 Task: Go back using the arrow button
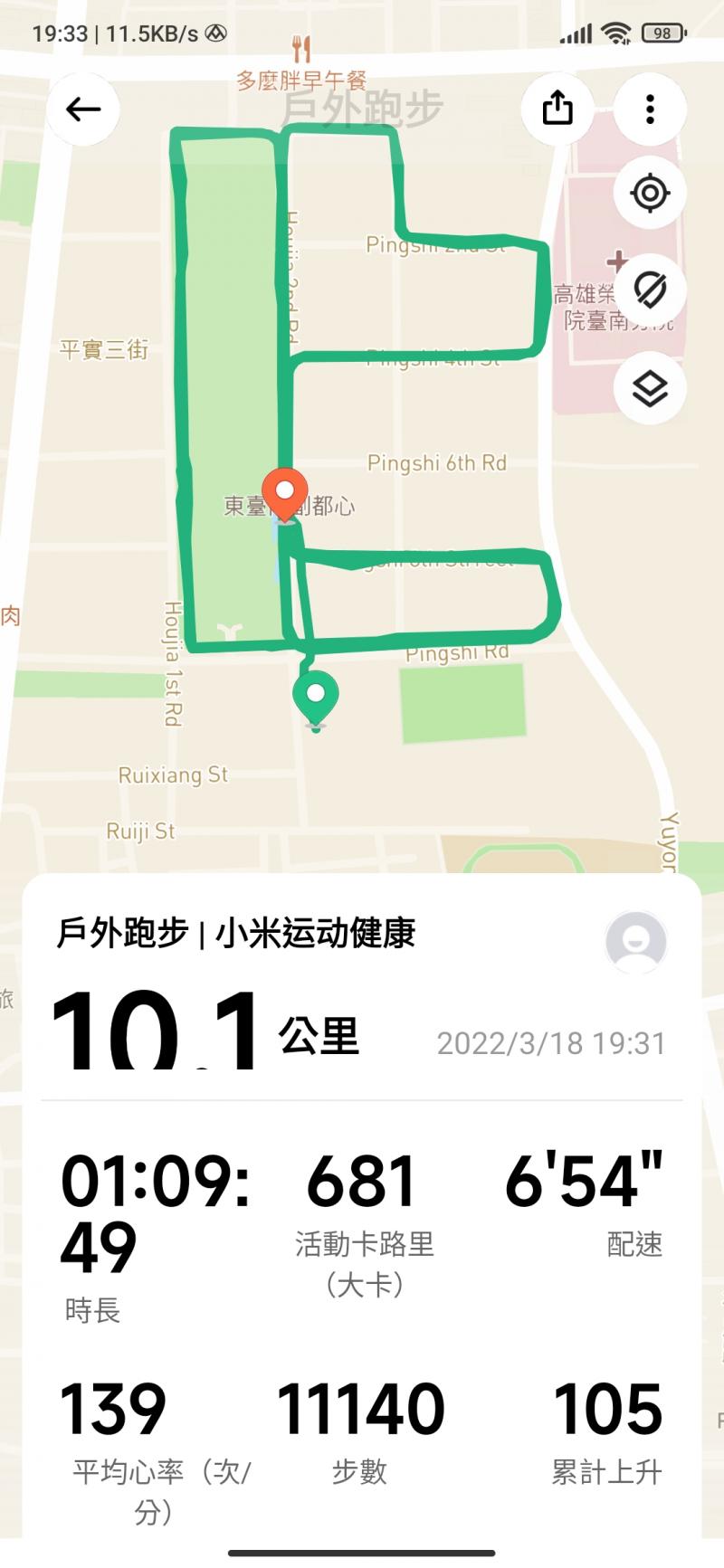83,109
